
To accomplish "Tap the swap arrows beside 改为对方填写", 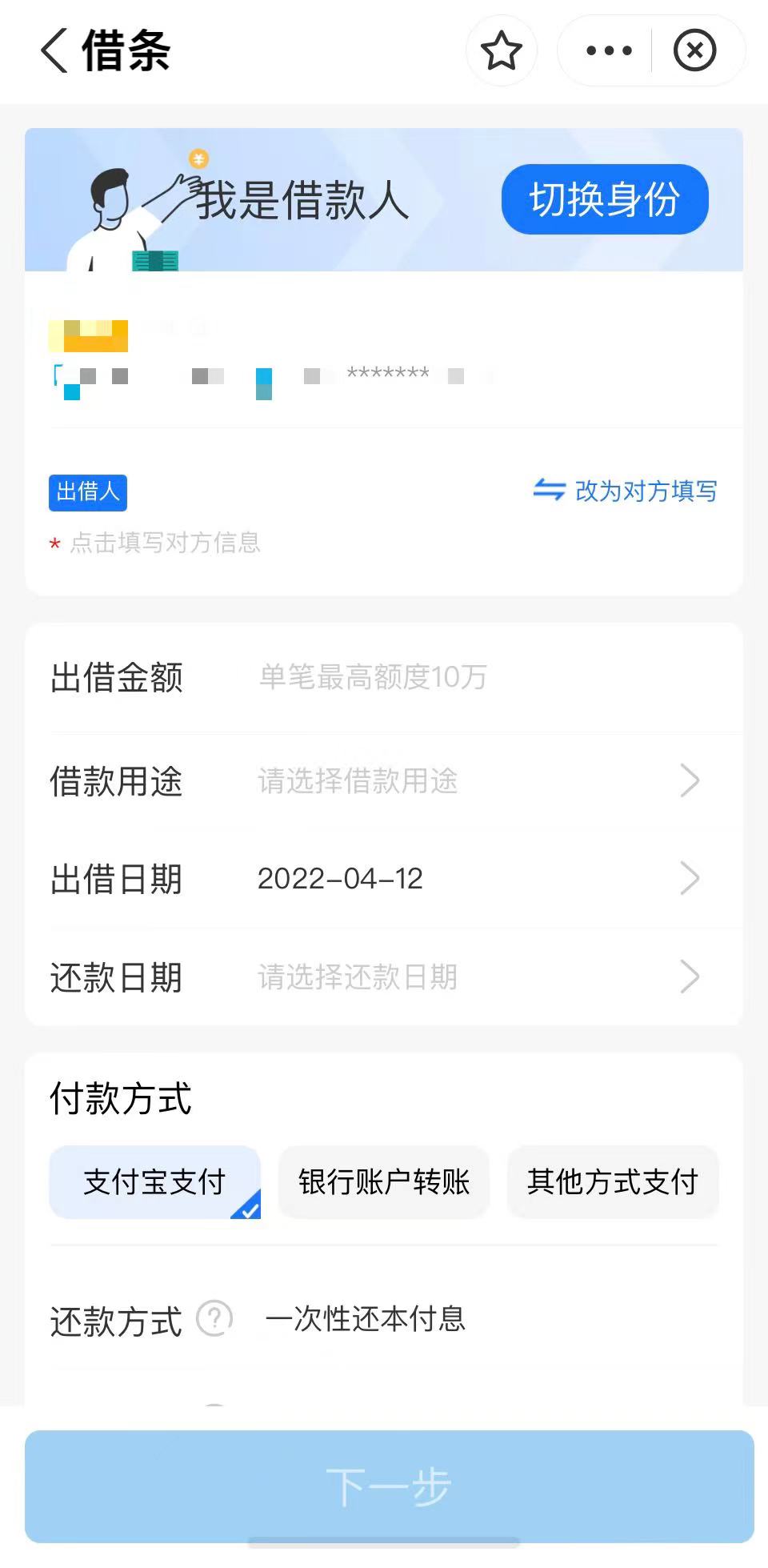I will (549, 491).
